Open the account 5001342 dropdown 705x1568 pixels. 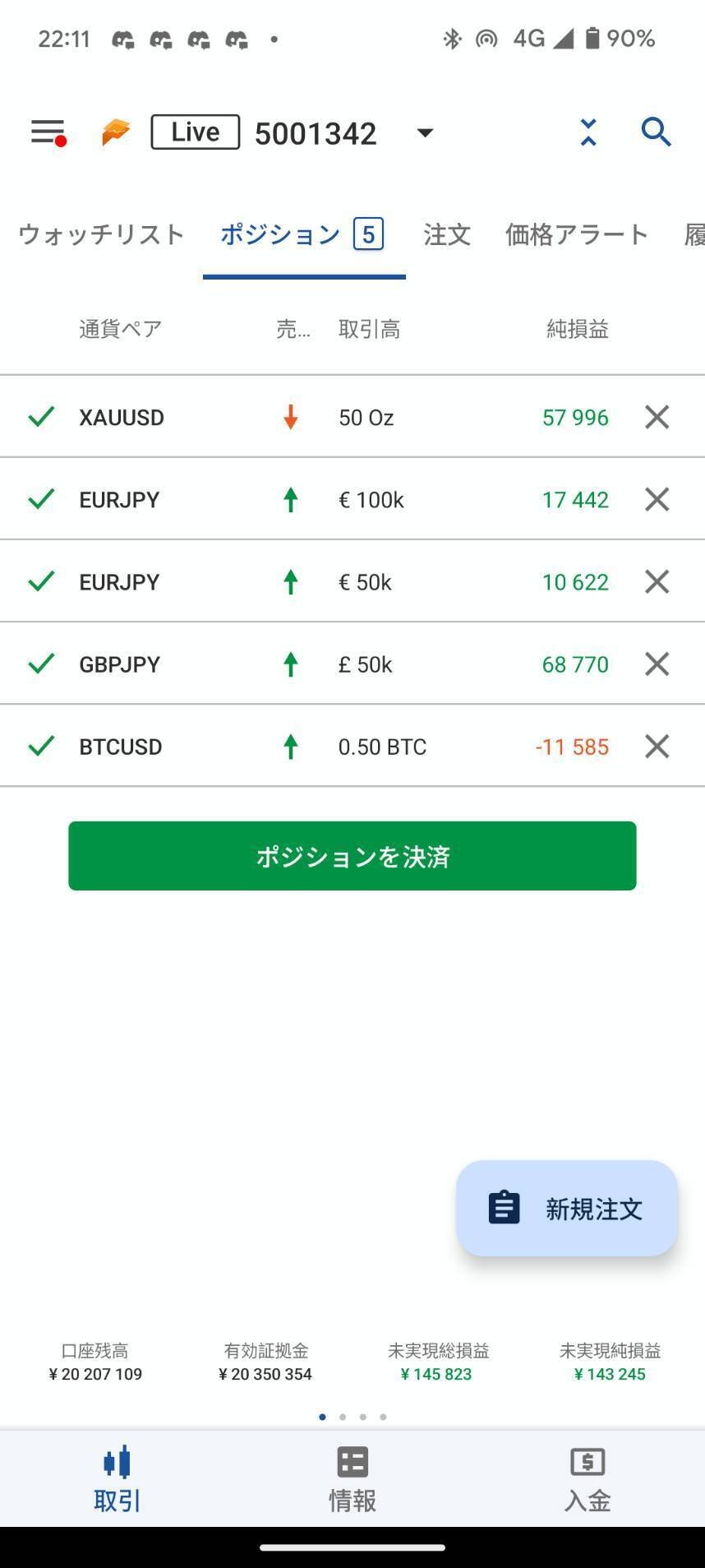point(424,132)
